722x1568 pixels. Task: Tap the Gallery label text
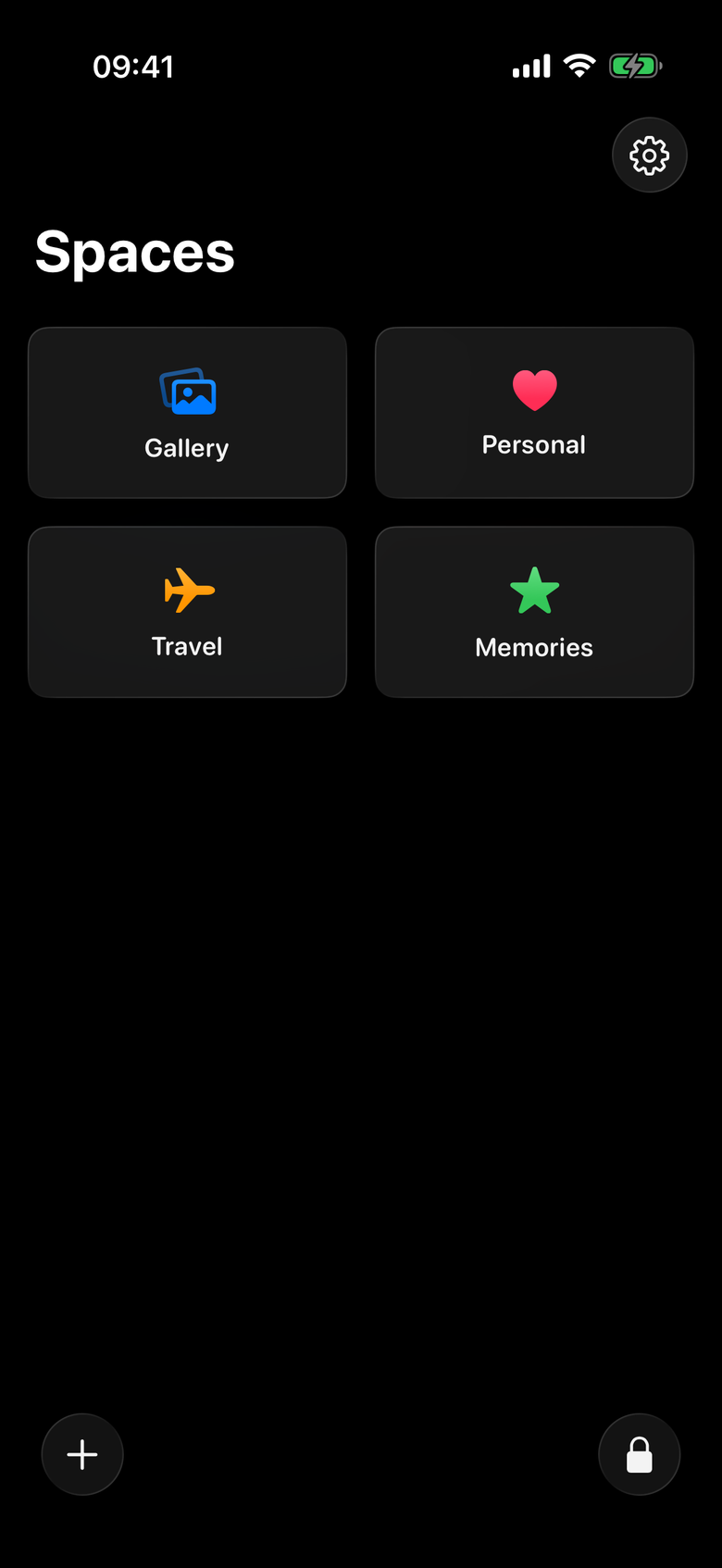187,448
